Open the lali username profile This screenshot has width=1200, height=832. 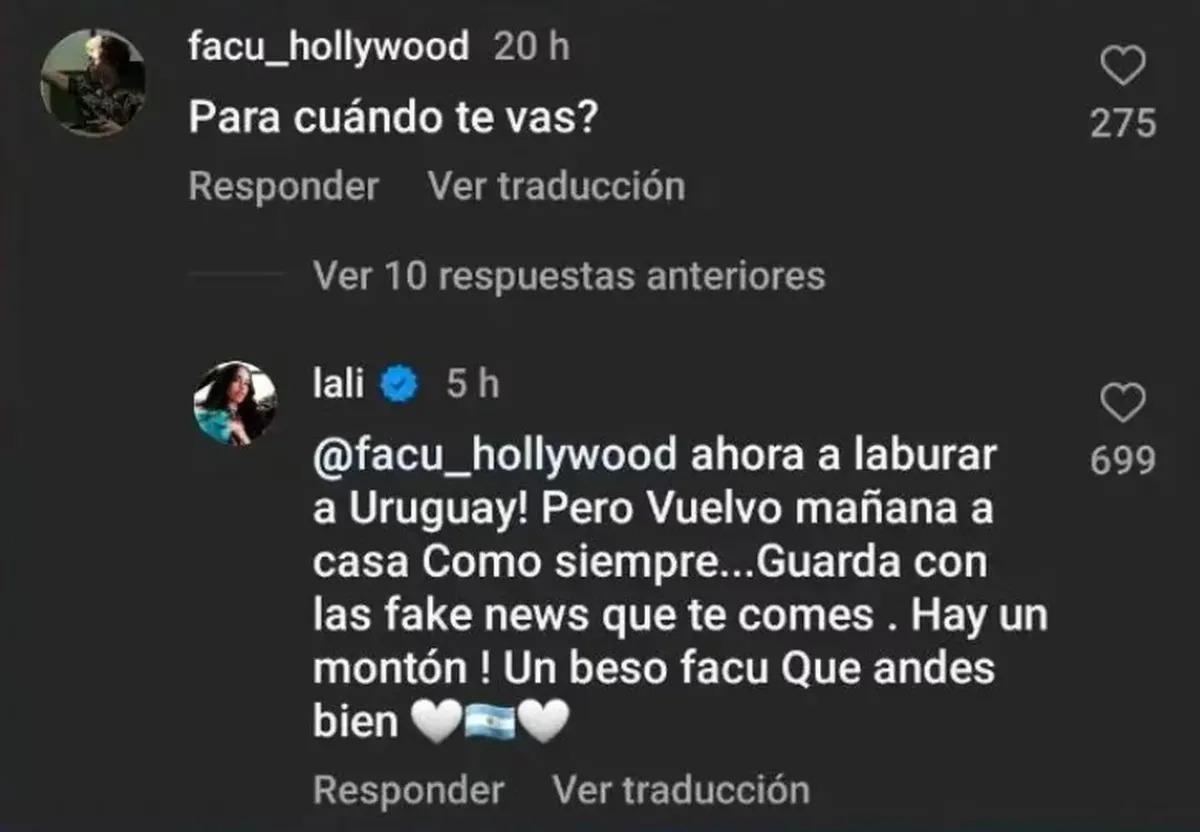(x=339, y=384)
